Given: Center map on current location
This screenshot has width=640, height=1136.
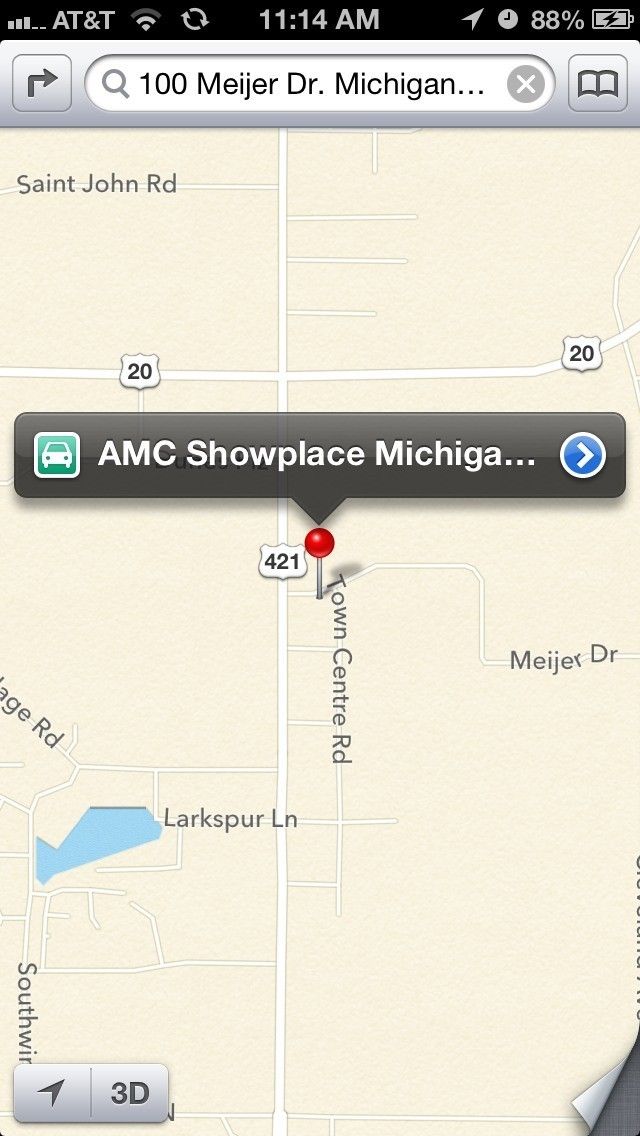Looking at the screenshot, I should [x=52, y=1093].
